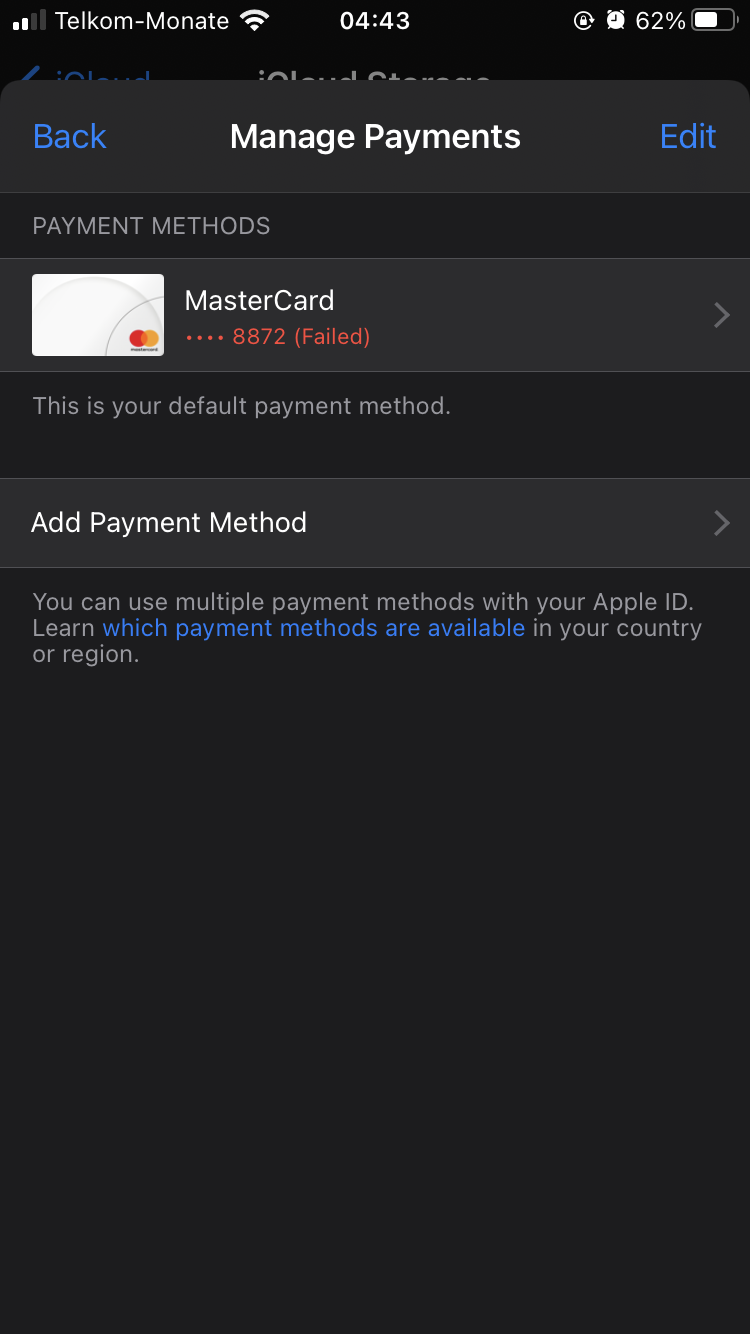Expand the Add Payment Method chevron
Viewport: 750px width, 1334px height.
tap(721, 522)
